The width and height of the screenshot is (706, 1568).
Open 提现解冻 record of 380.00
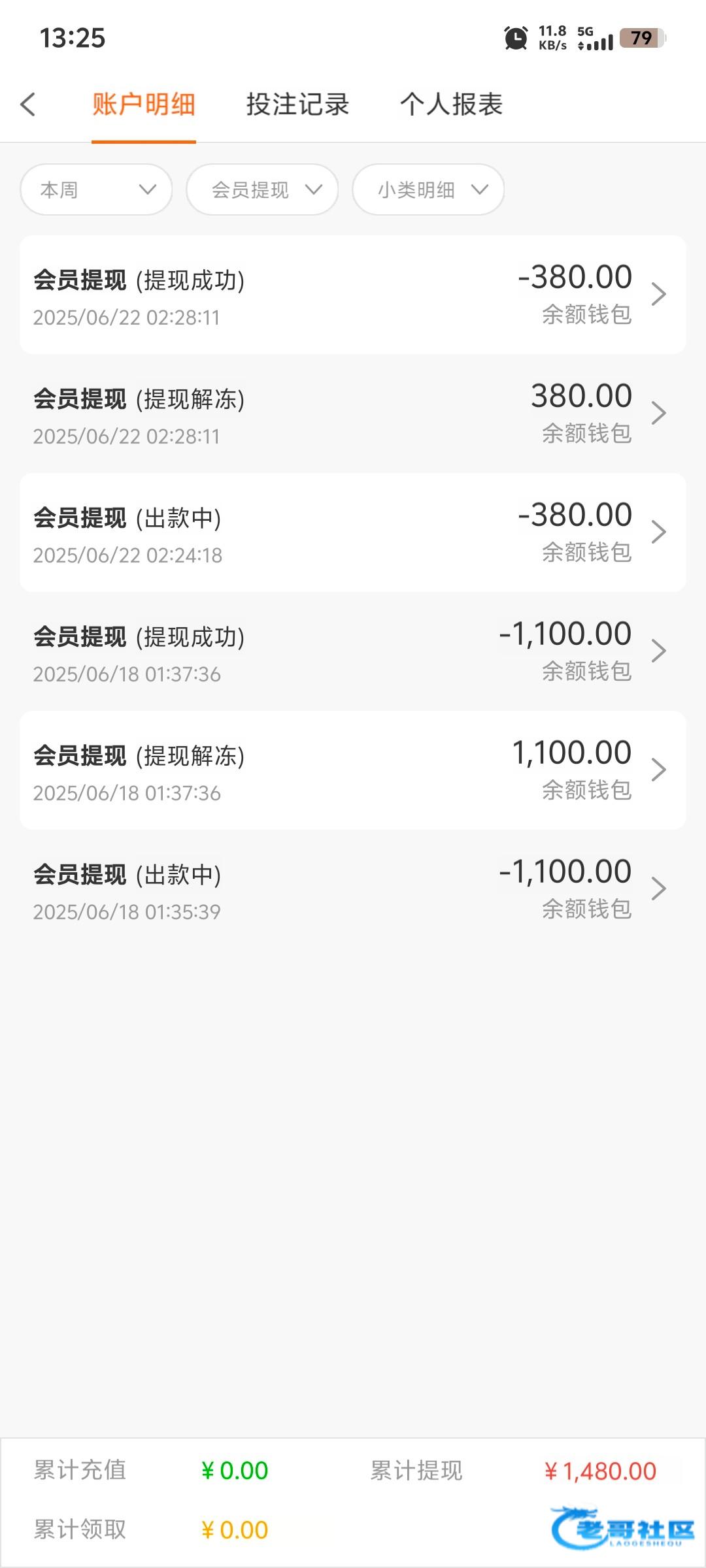click(x=353, y=414)
